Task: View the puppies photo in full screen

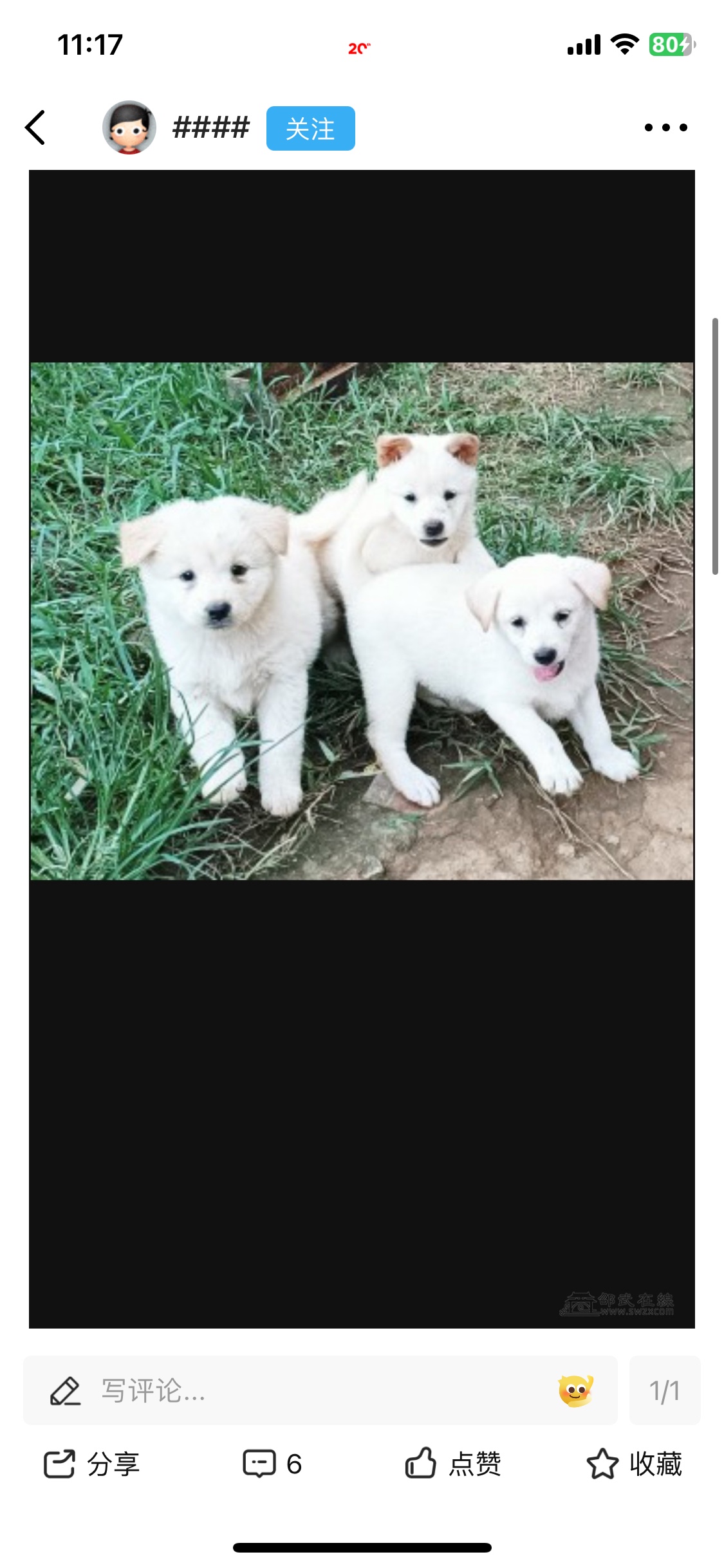Action: coord(362,621)
